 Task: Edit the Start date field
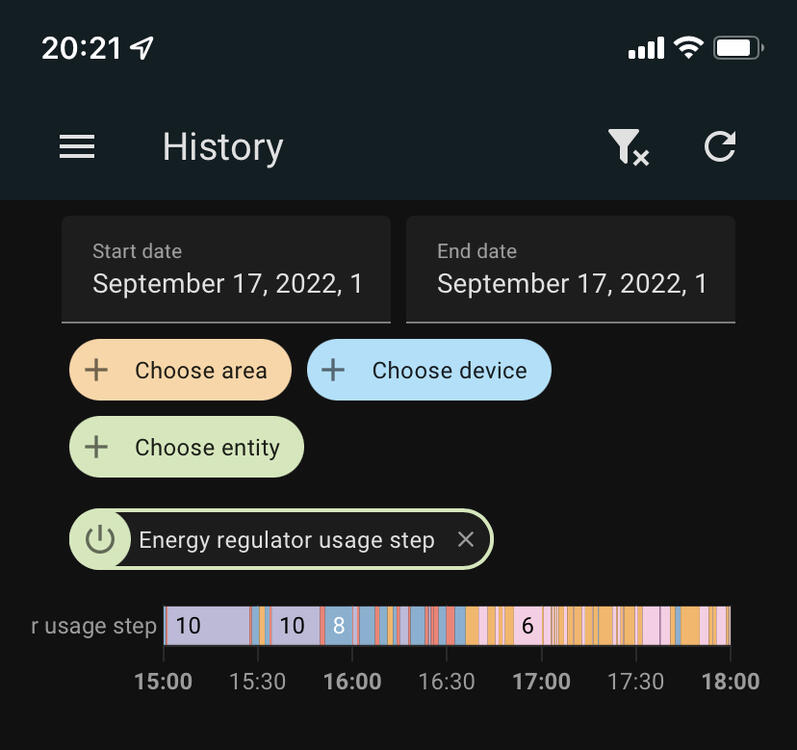coord(226,270)
